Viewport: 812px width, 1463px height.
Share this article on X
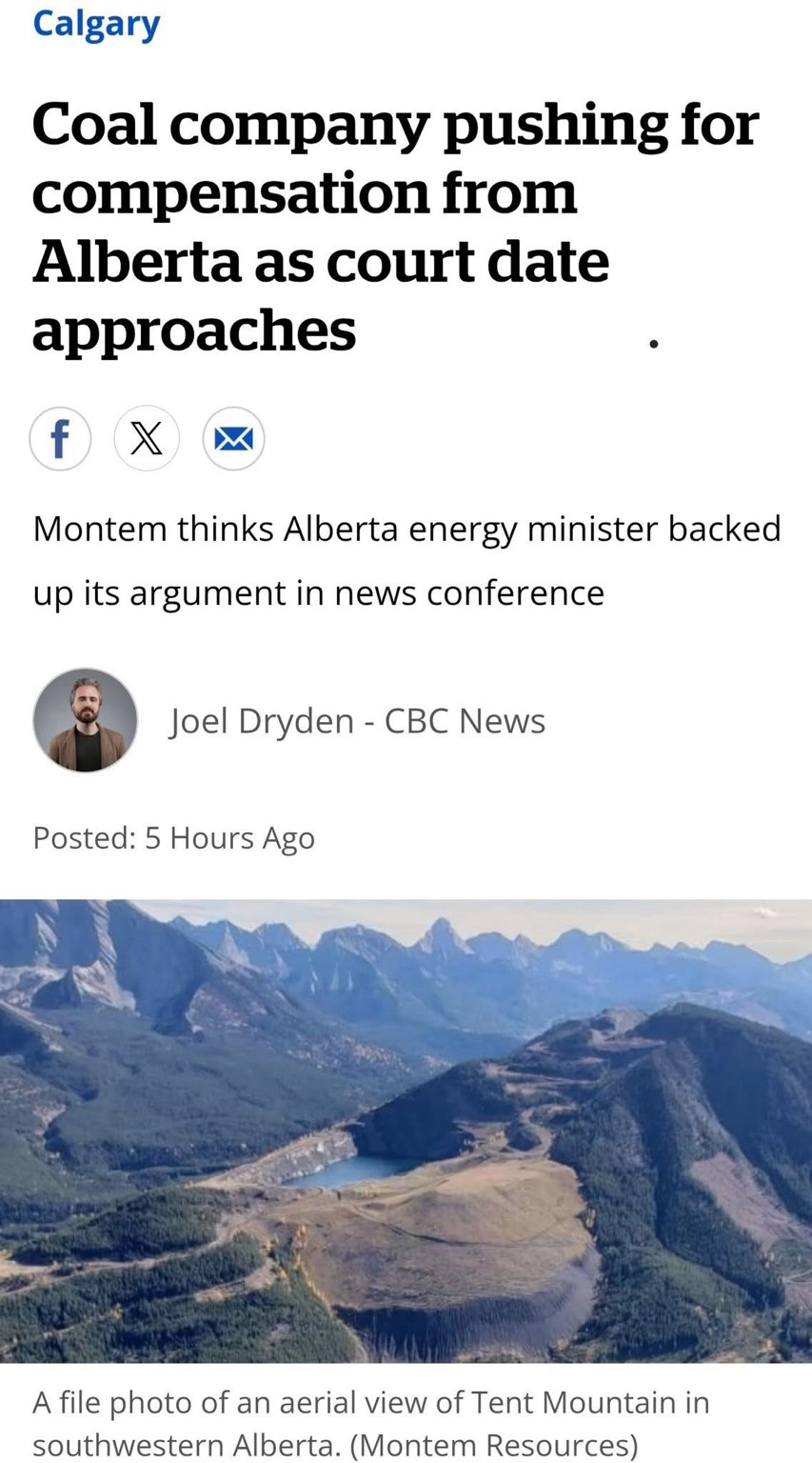coord(147,439)
